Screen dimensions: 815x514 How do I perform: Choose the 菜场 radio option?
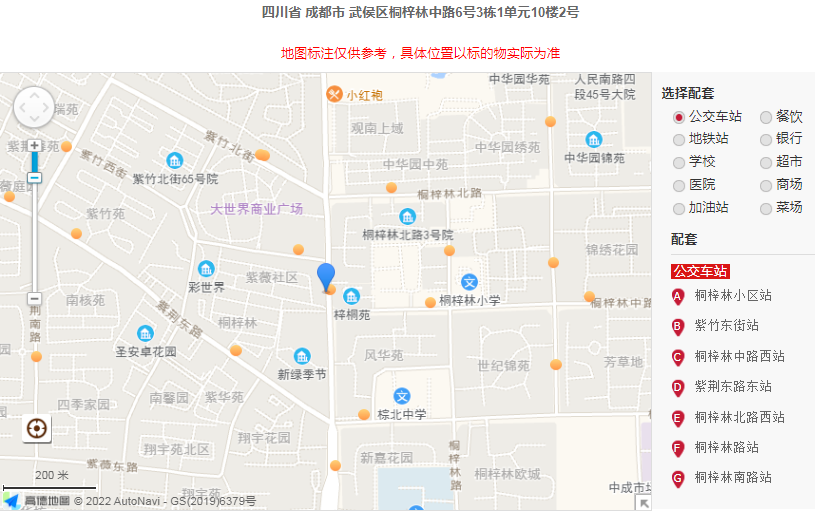point(767,208)
